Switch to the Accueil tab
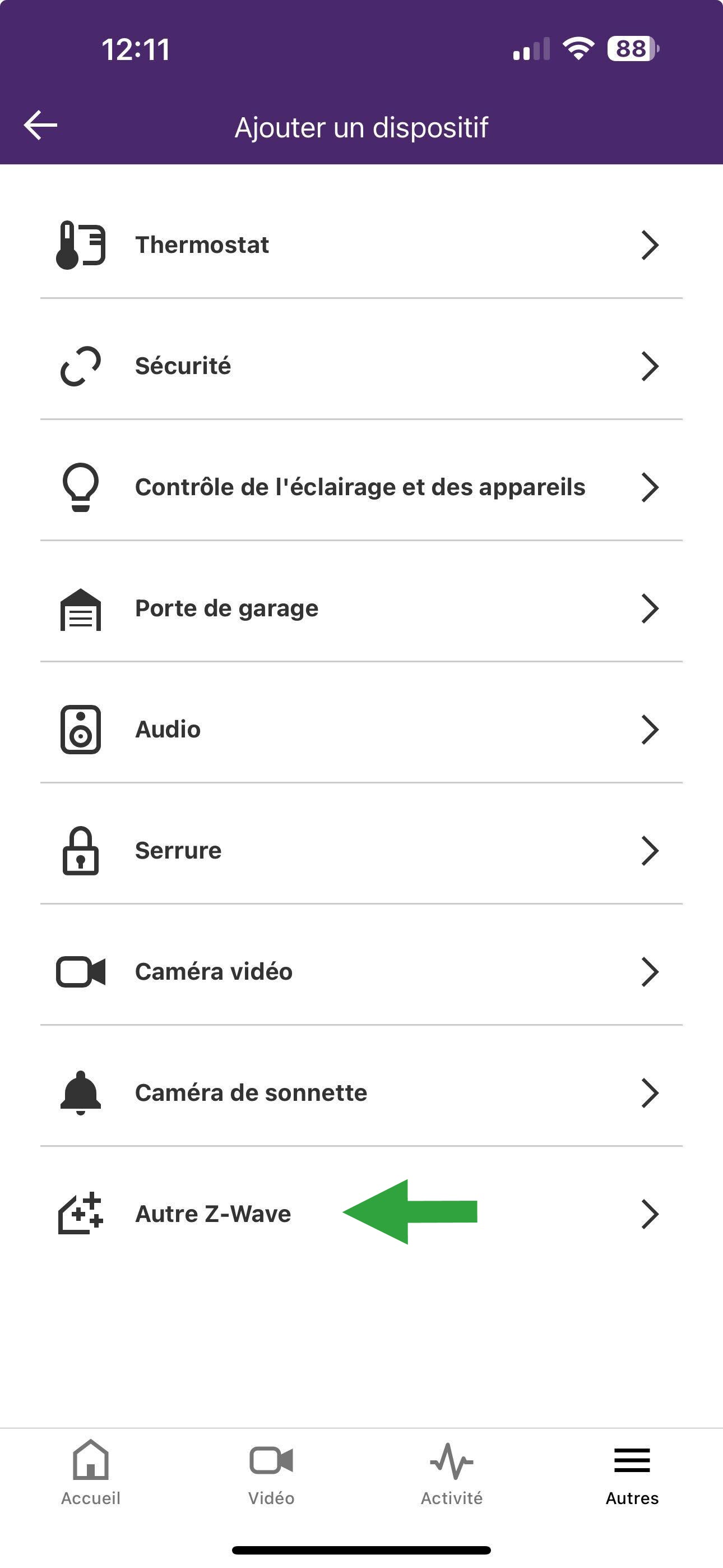The width and height of the screenshot is (723, 1568). [x=91, y=1473]
